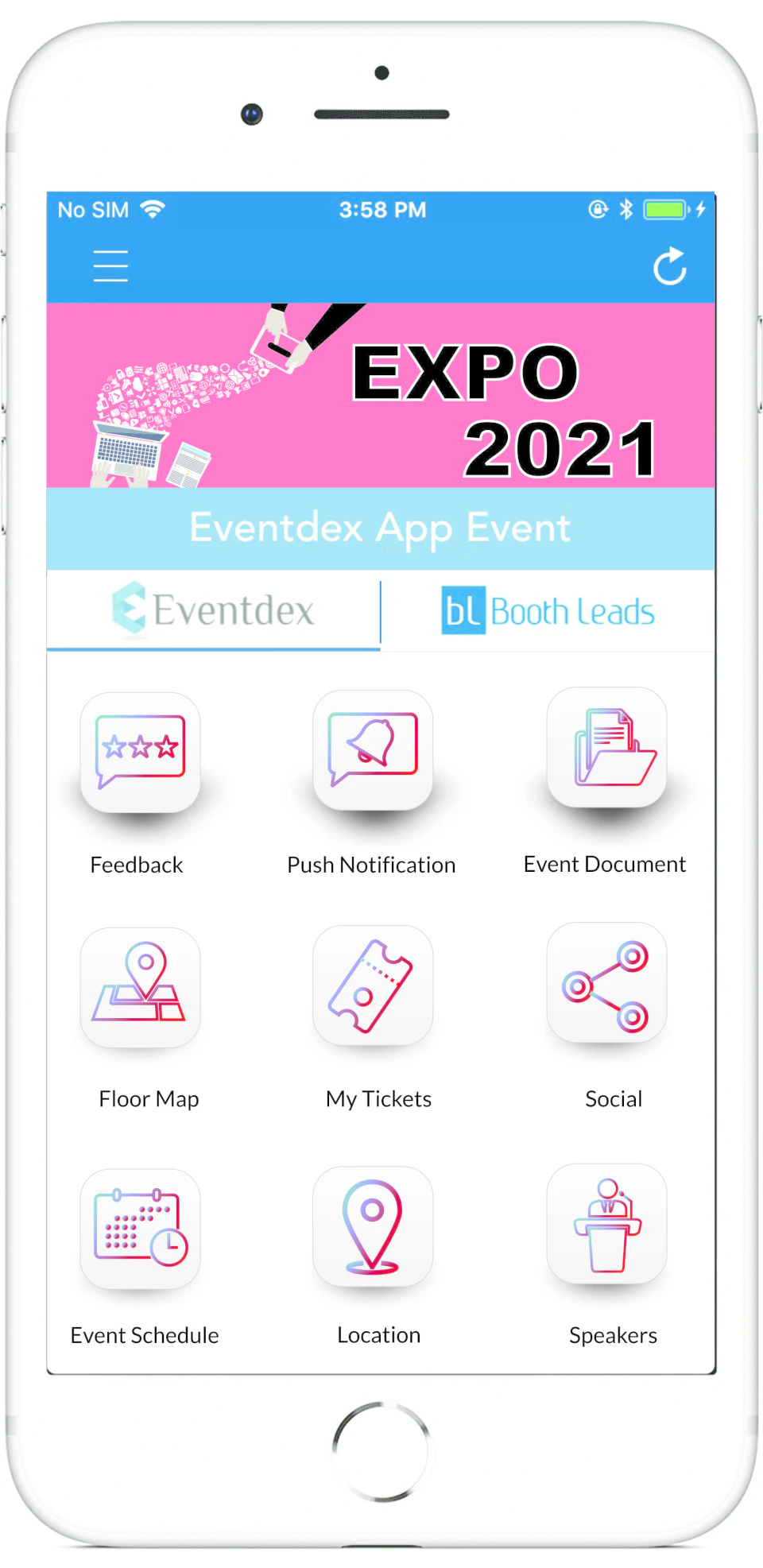Tap the Eventdex App Event title
The height and width of the screenshot is (1568, 763).
point(380,527)
